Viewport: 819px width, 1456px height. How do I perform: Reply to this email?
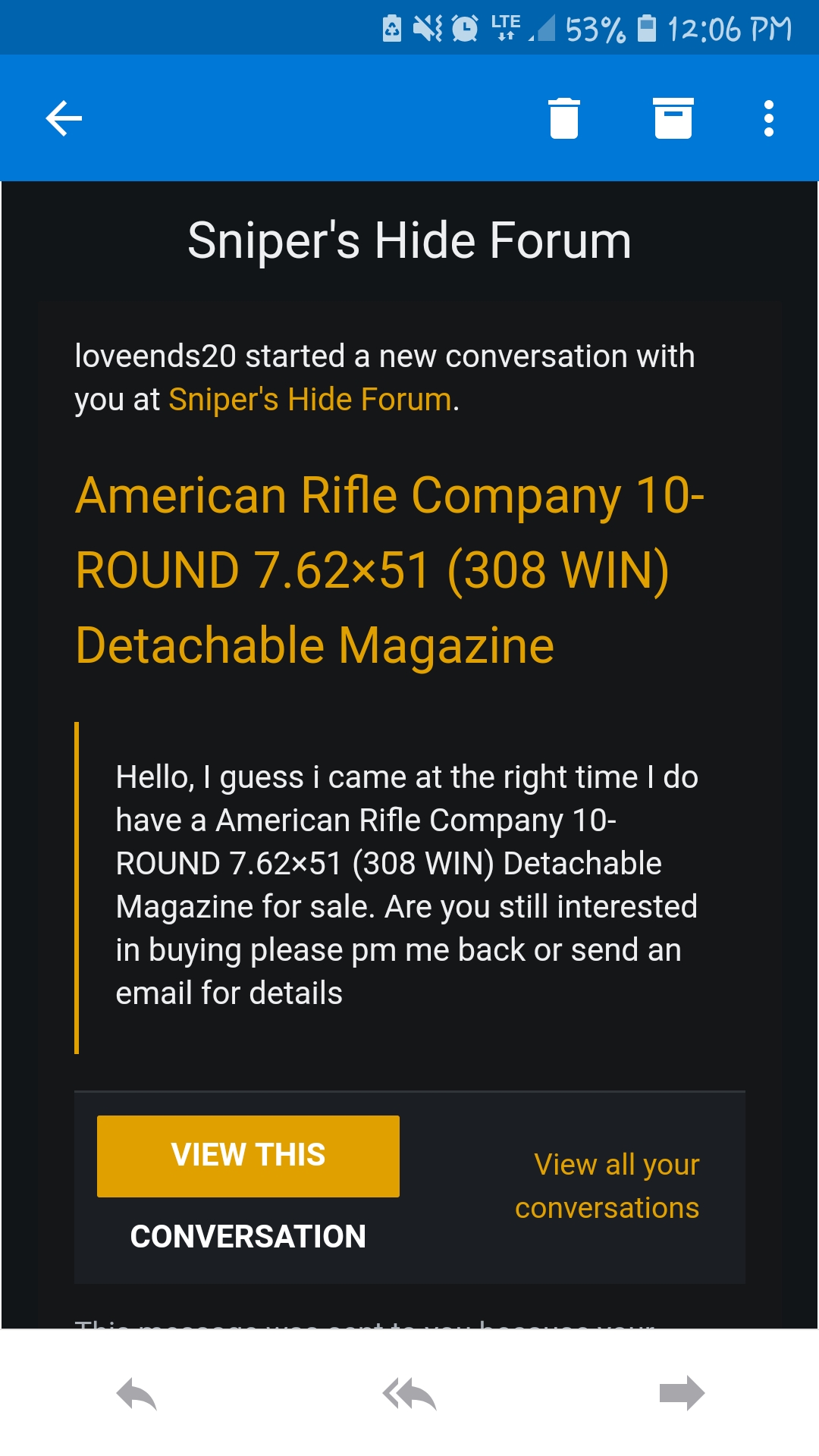tap(136, 1394)
